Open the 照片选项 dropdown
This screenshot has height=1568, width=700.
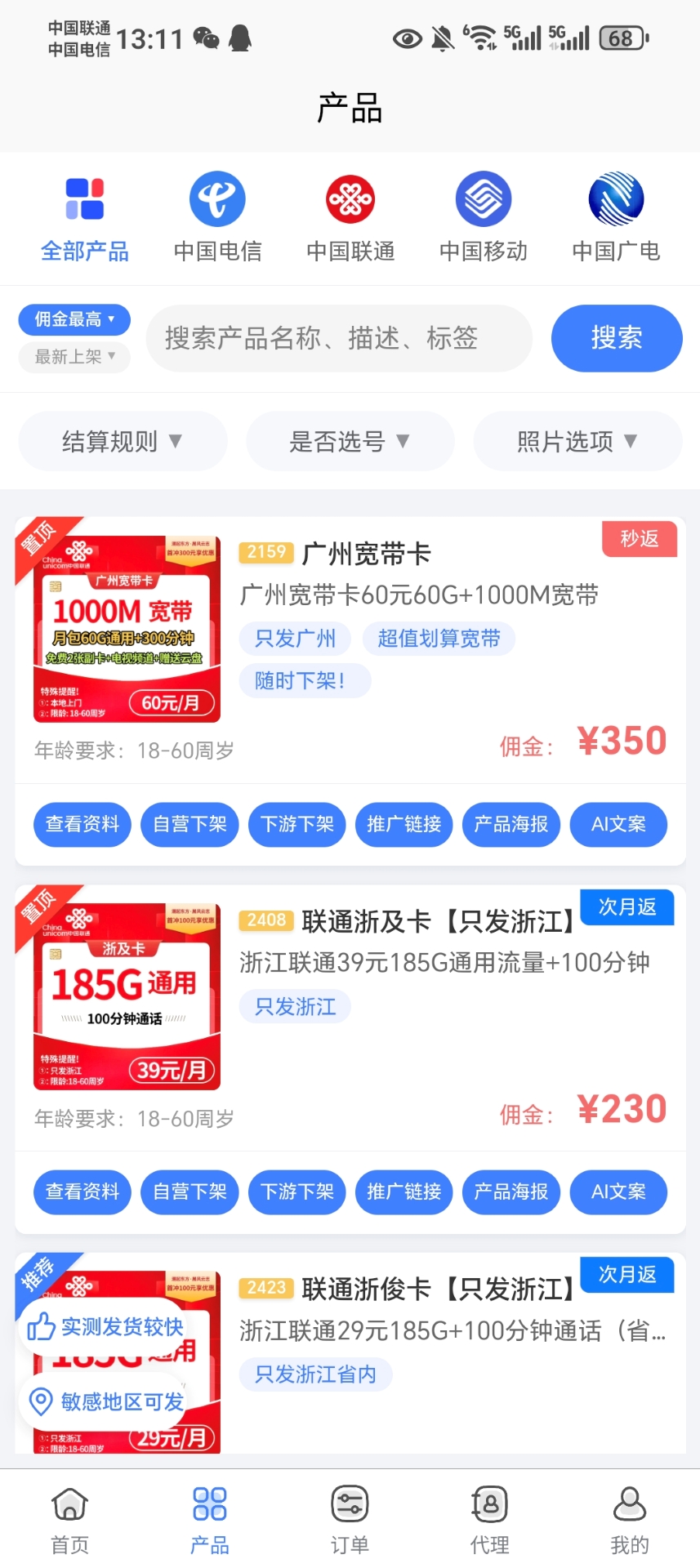pos(577,441)
